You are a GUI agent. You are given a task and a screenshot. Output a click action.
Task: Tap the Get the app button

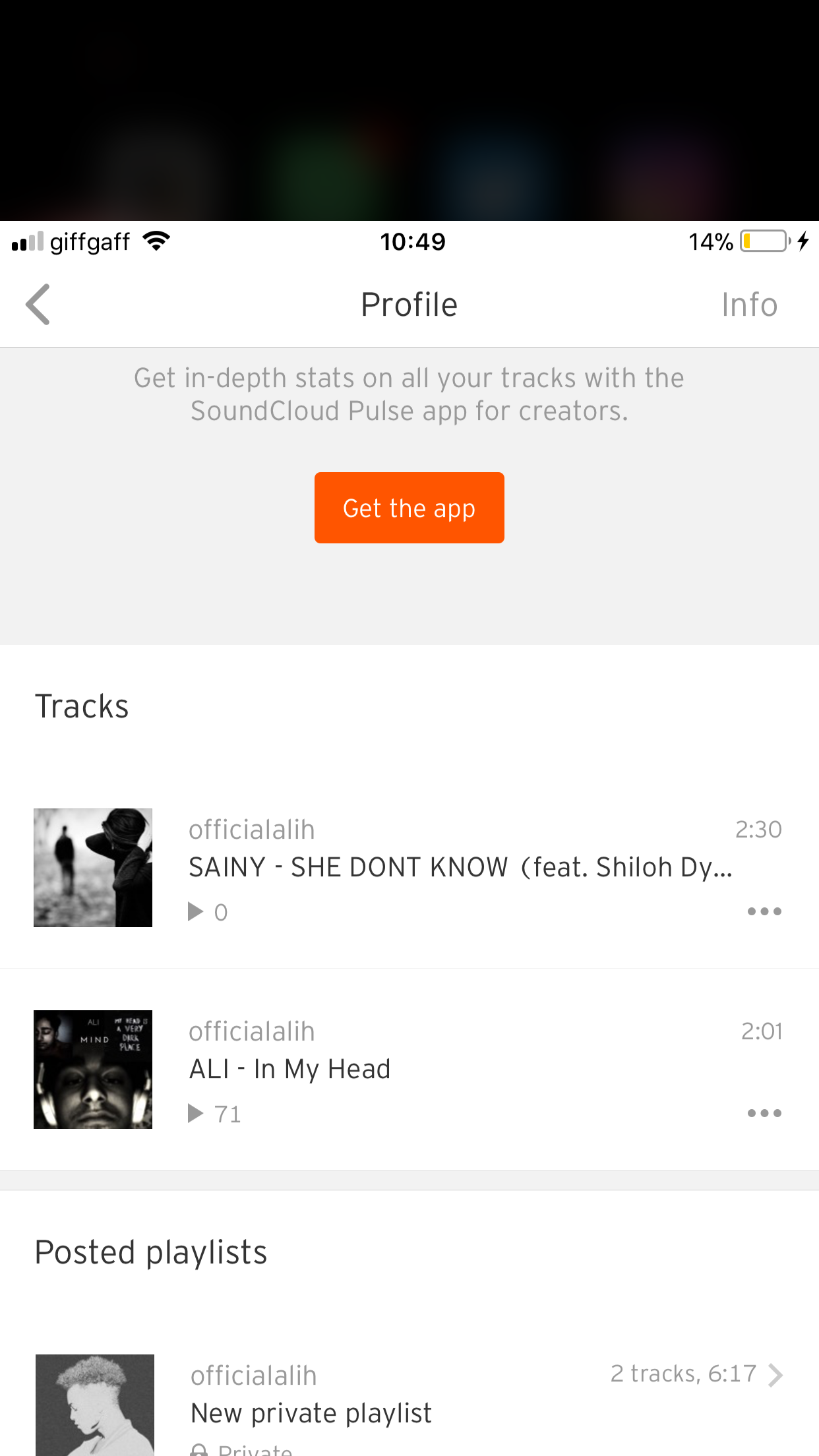[x=409, y=508]
